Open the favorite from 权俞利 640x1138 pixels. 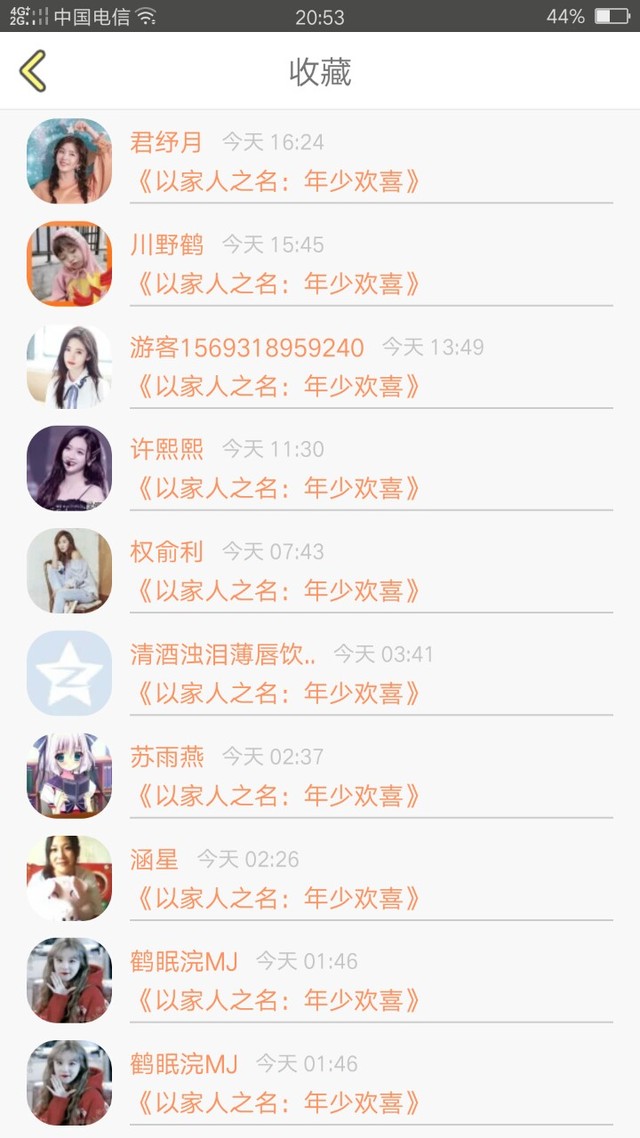[x=320, y=570]
